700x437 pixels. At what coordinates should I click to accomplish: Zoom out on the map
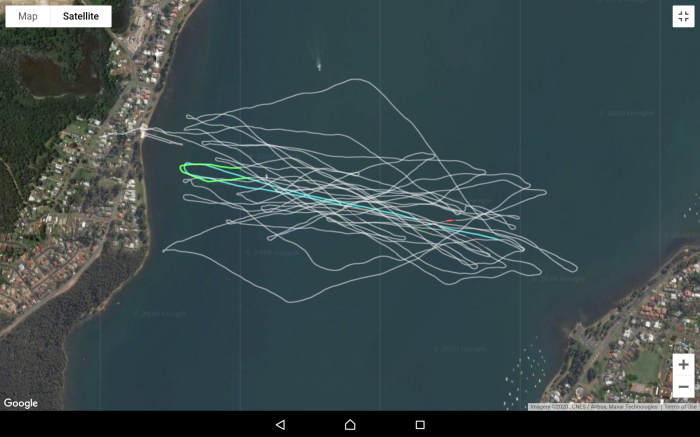(683, 387)
